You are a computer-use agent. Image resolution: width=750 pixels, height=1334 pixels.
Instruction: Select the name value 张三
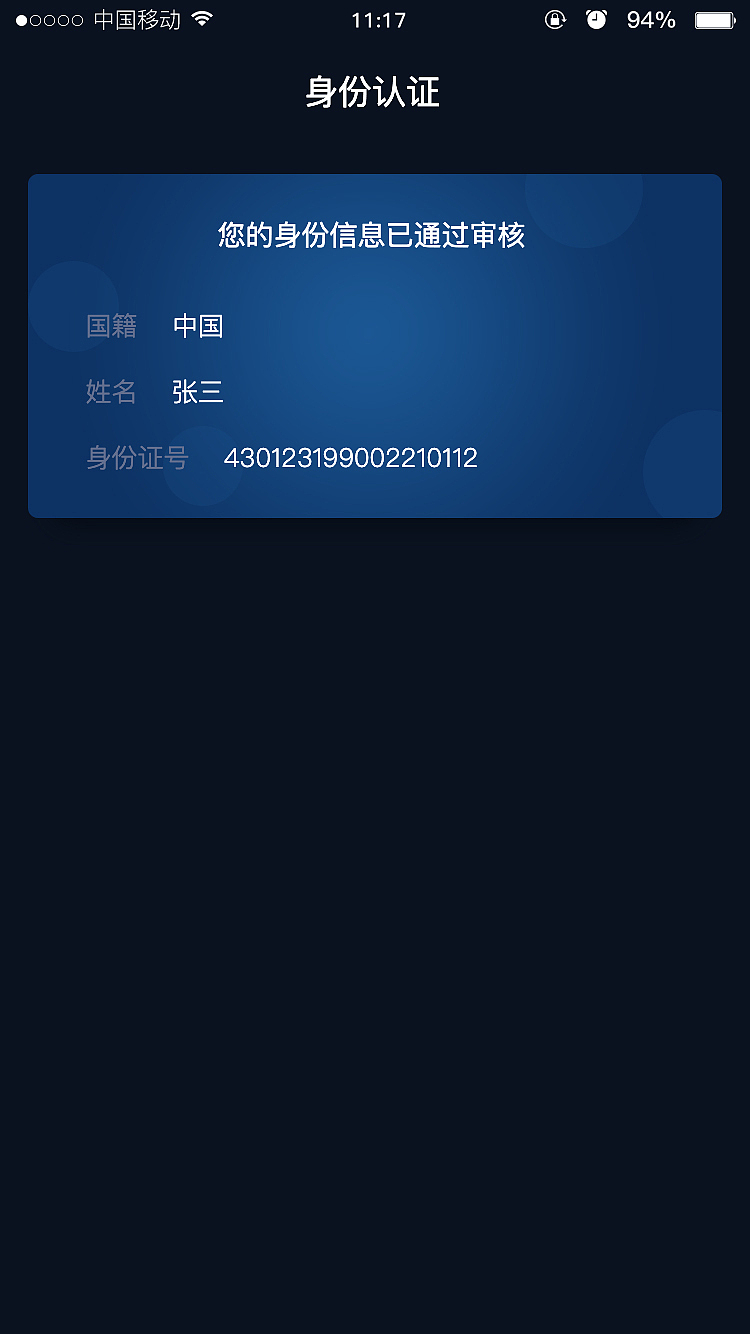tap(197, 392)
